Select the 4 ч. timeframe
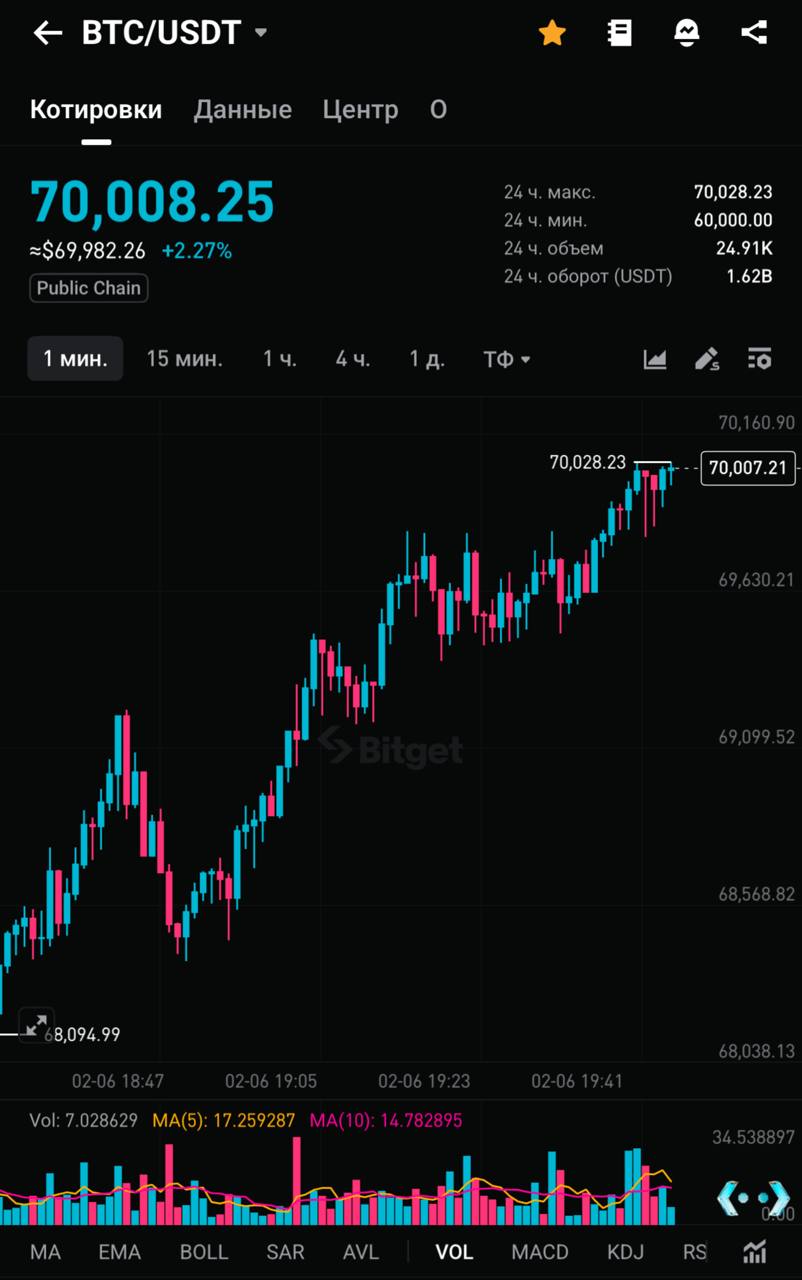The width and height of the screenshot is (802, 1280). [x=352, y=359]
